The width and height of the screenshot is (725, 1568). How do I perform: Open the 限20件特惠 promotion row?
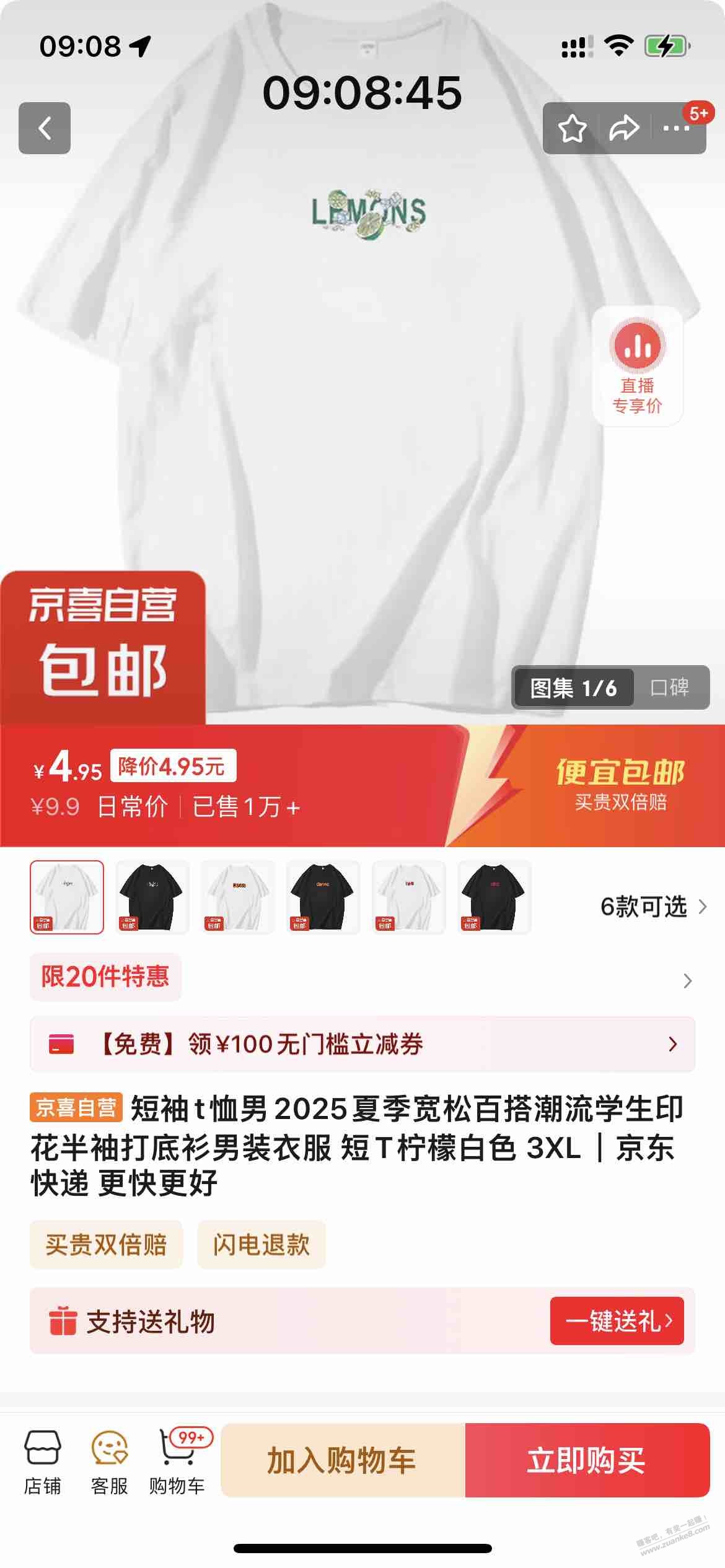point(362,978)
